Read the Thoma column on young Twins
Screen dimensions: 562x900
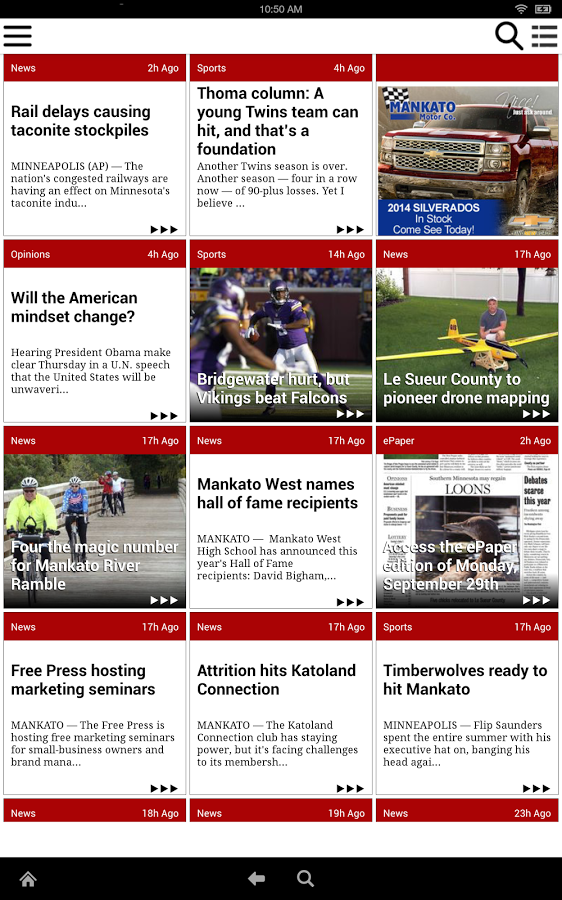(281, 145)
